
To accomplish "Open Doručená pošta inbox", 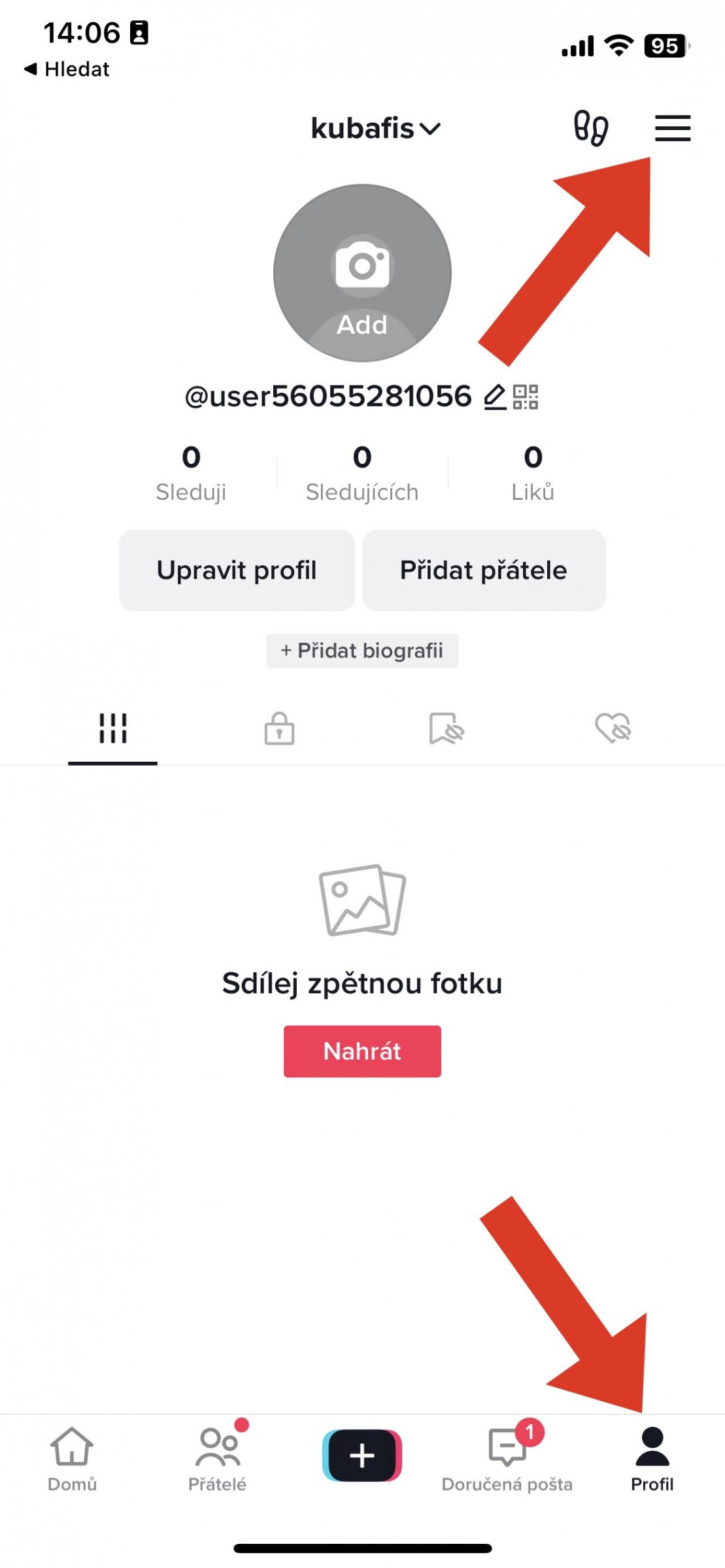I will point(507,1460).
